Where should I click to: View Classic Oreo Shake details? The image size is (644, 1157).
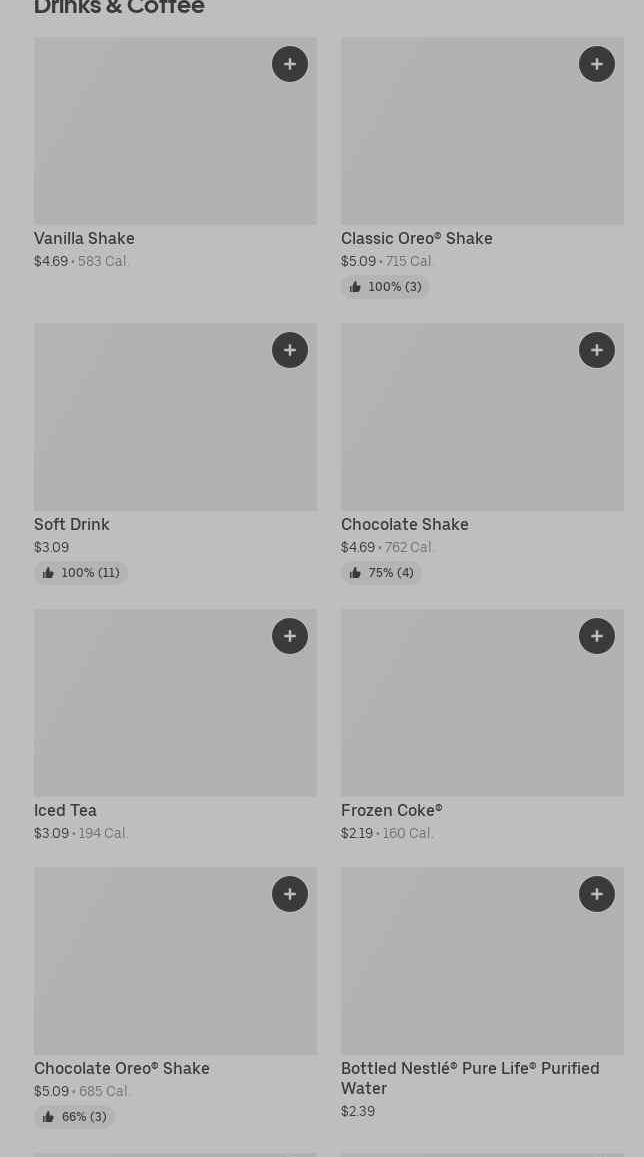pyautogui.click(x=482, y=168)
